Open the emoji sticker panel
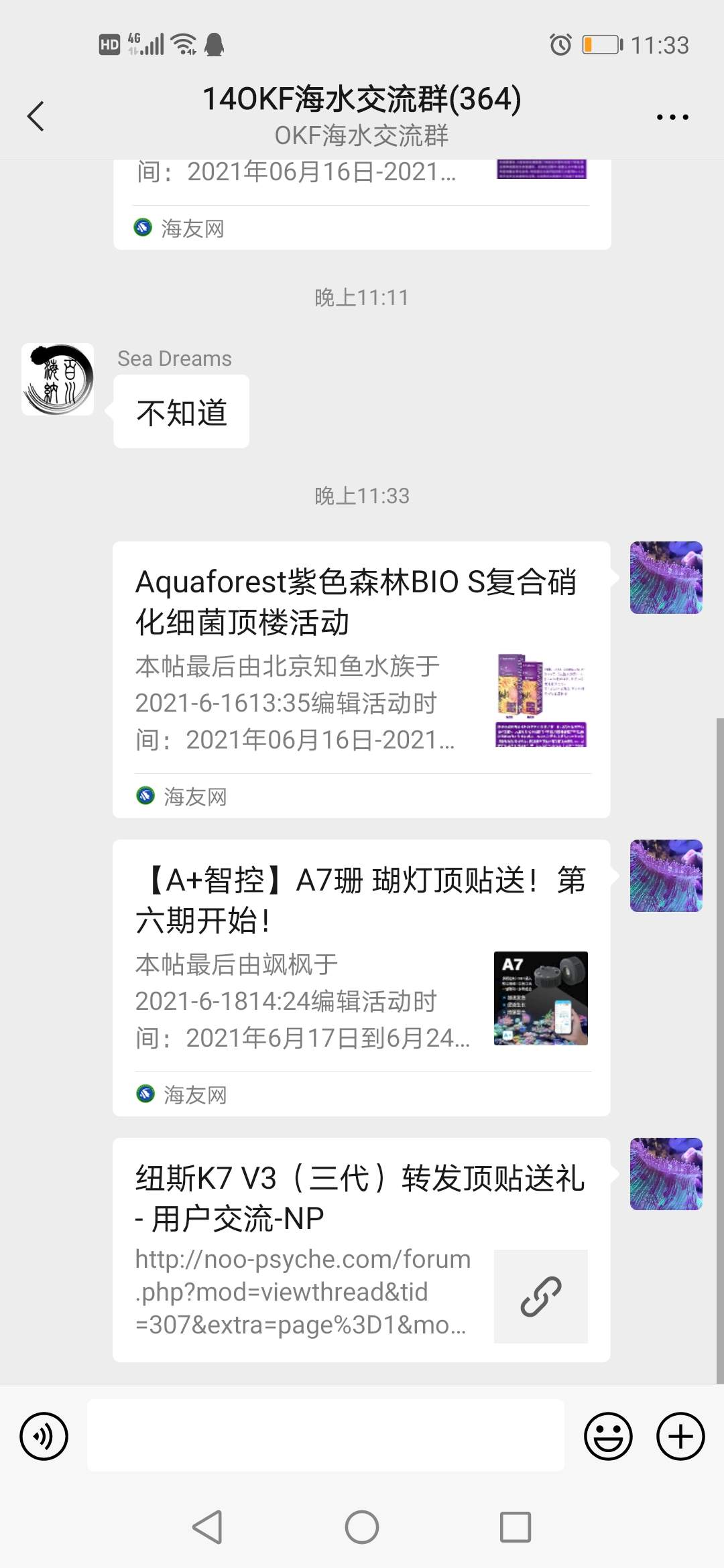This screenshot has height=1568, width=724. coord(608,1436)
